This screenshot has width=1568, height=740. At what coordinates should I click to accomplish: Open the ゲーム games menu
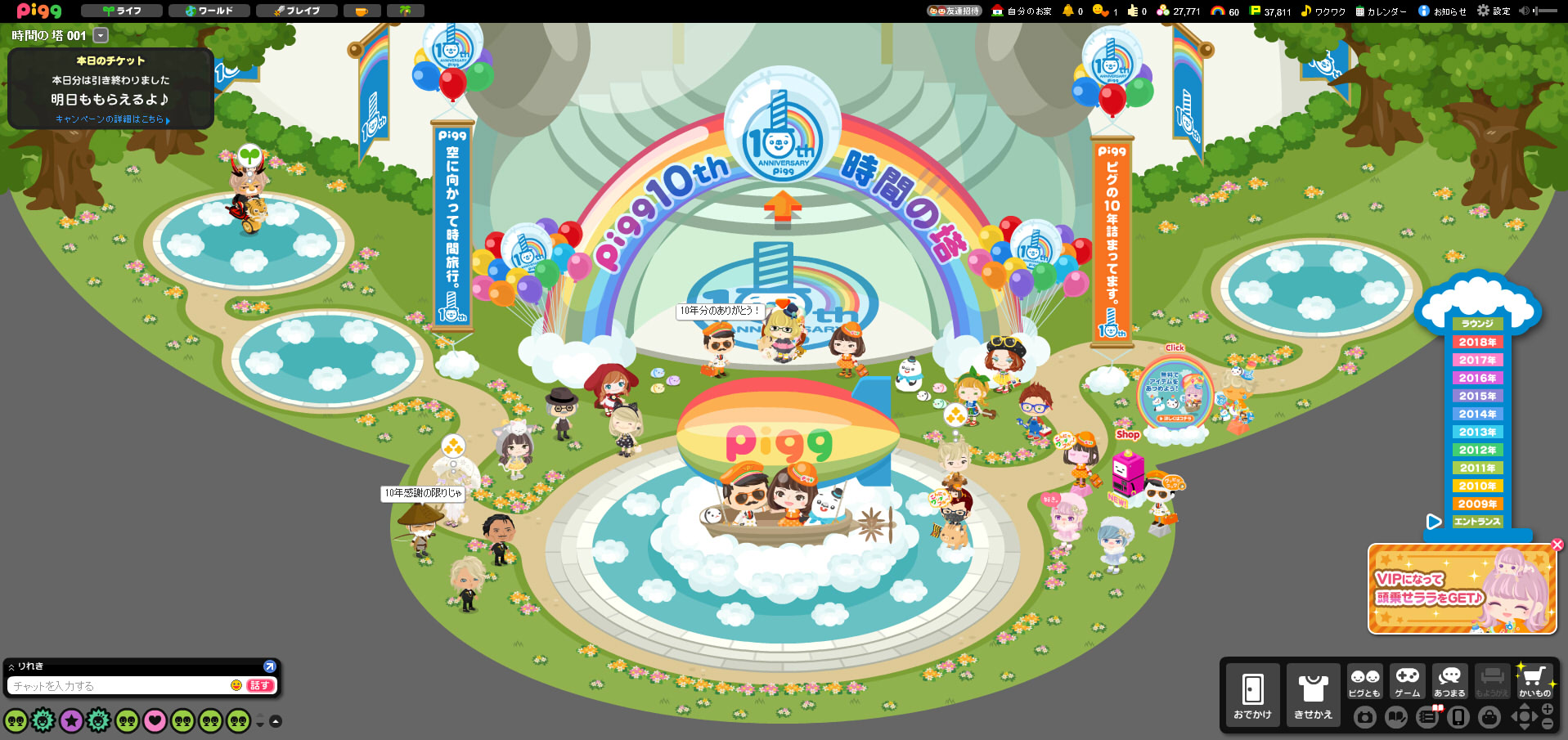click(x=1408, y=682)
